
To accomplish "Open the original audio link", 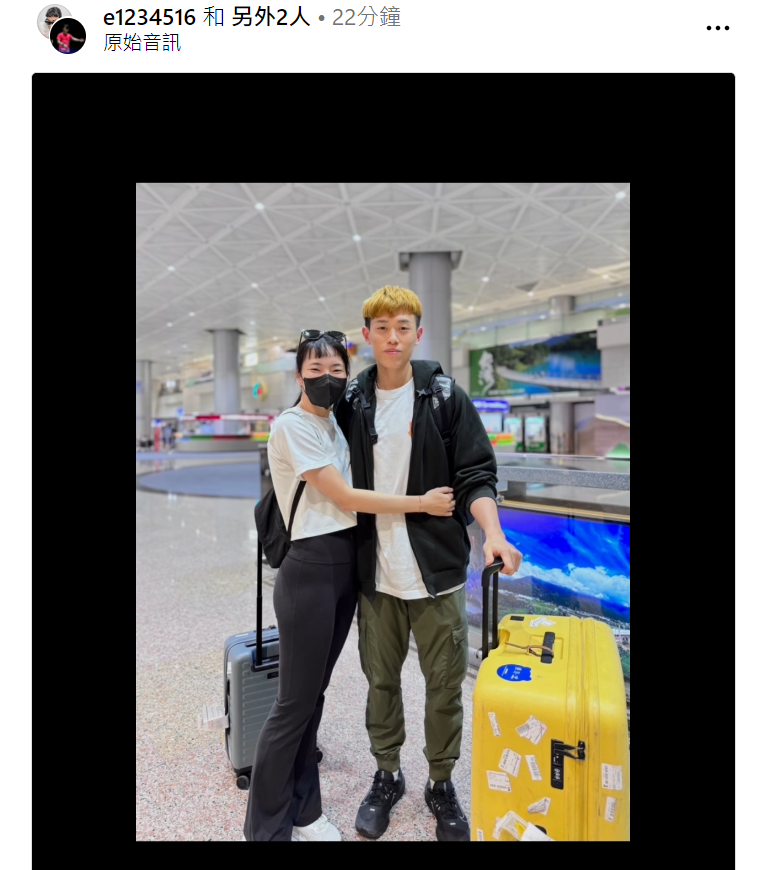I will (x=142, y=43).
